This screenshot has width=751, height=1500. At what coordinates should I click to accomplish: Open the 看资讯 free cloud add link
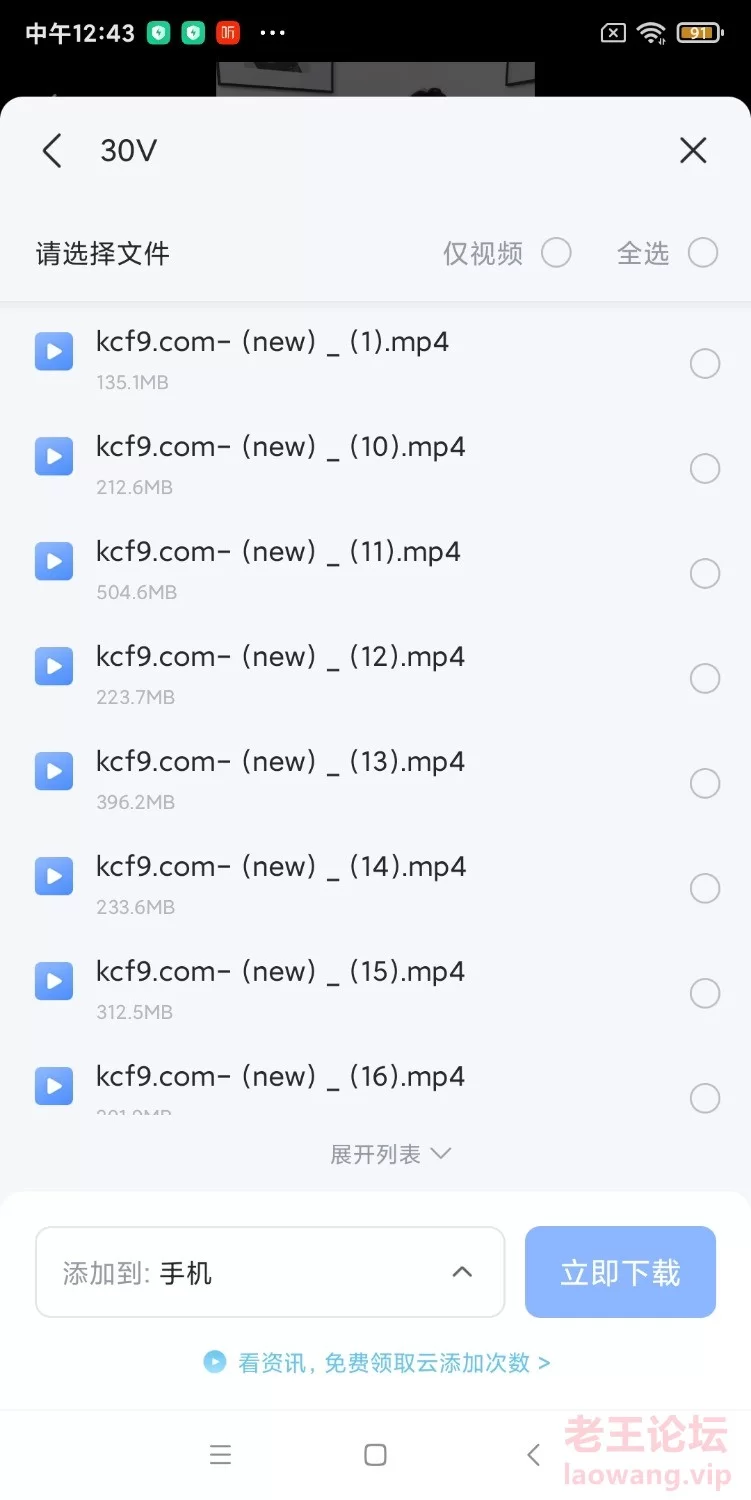pyautogui.click(x=376, y=1362)
